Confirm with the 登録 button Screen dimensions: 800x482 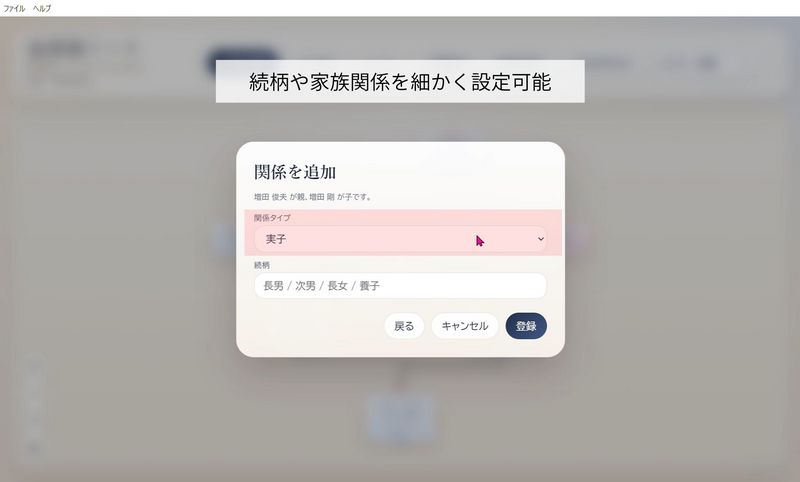point(526,326)
